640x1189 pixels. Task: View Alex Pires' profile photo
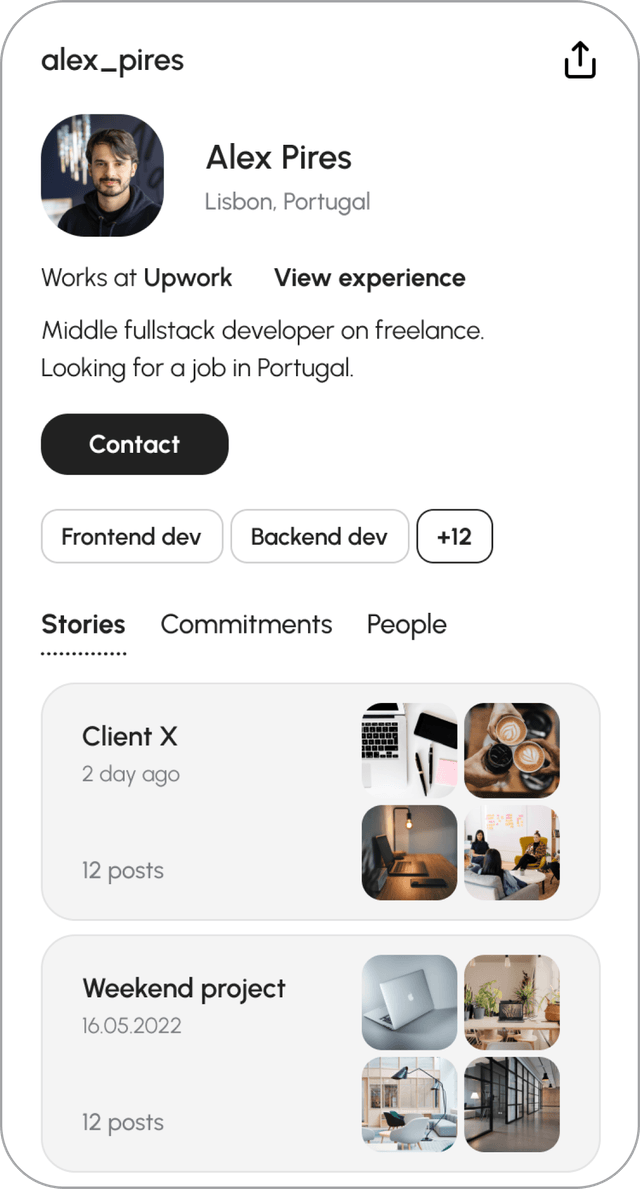[x=102, y=175]
